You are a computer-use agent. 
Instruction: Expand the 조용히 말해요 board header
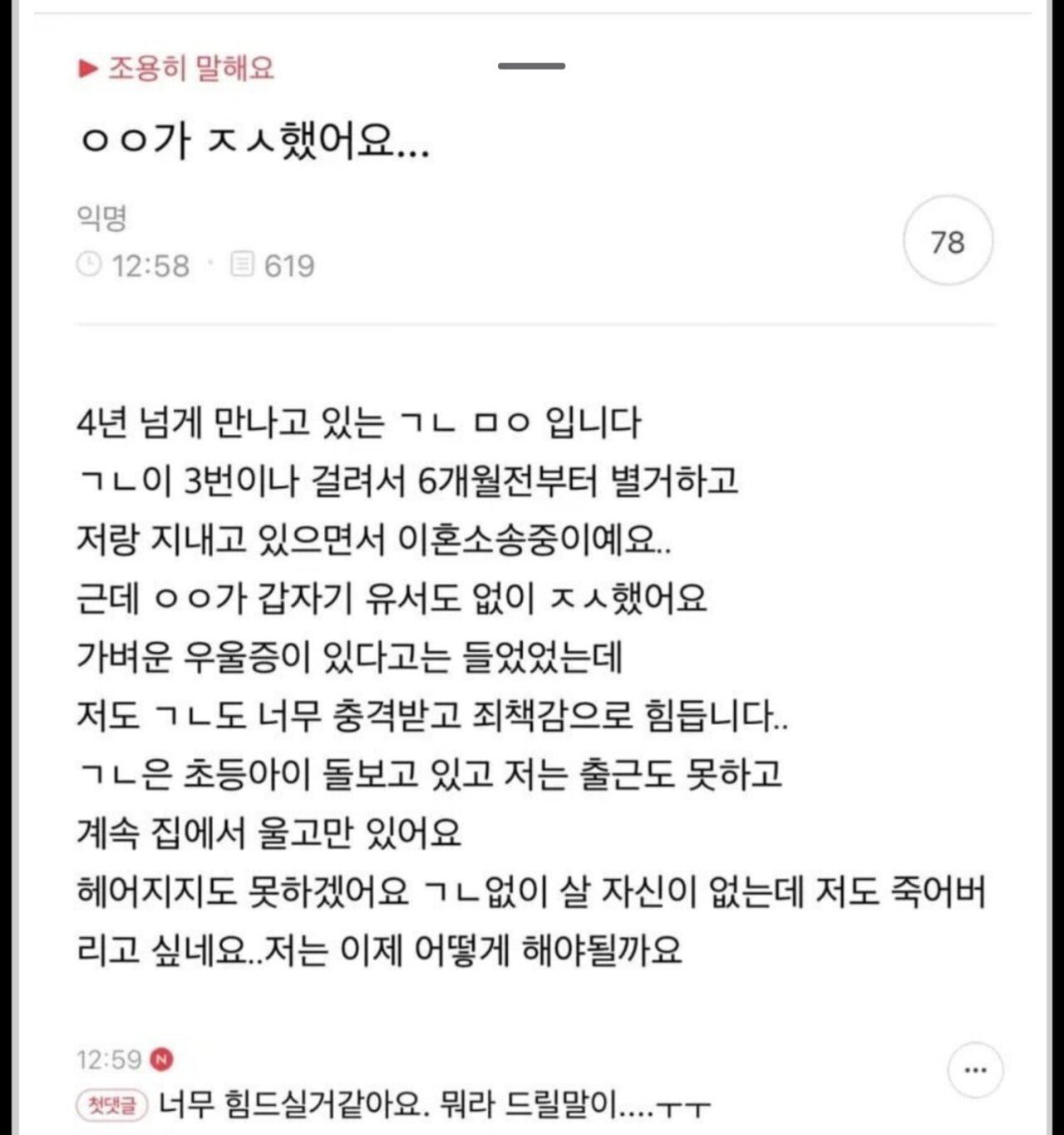point(190,69)
